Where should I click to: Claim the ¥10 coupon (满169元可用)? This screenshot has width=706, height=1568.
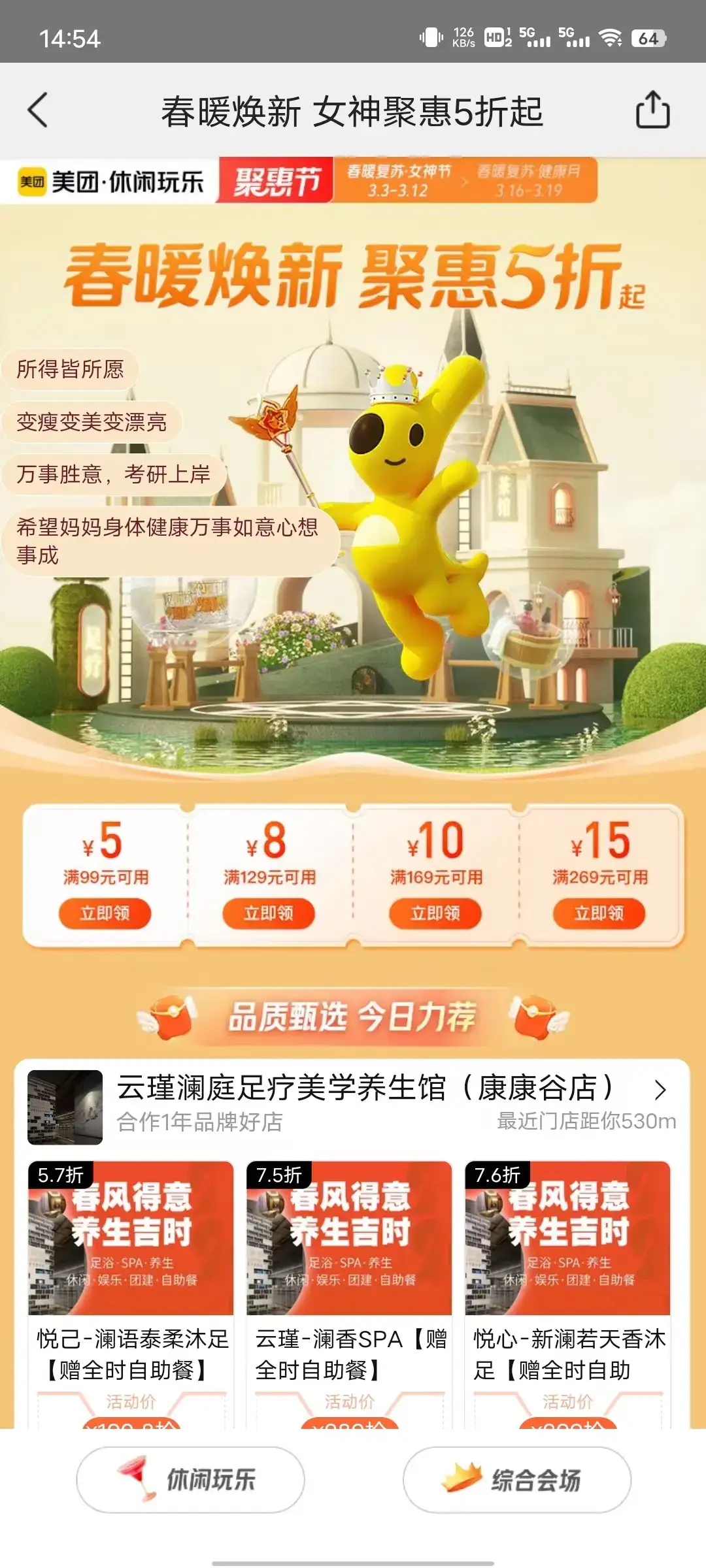tap(435, 913)
